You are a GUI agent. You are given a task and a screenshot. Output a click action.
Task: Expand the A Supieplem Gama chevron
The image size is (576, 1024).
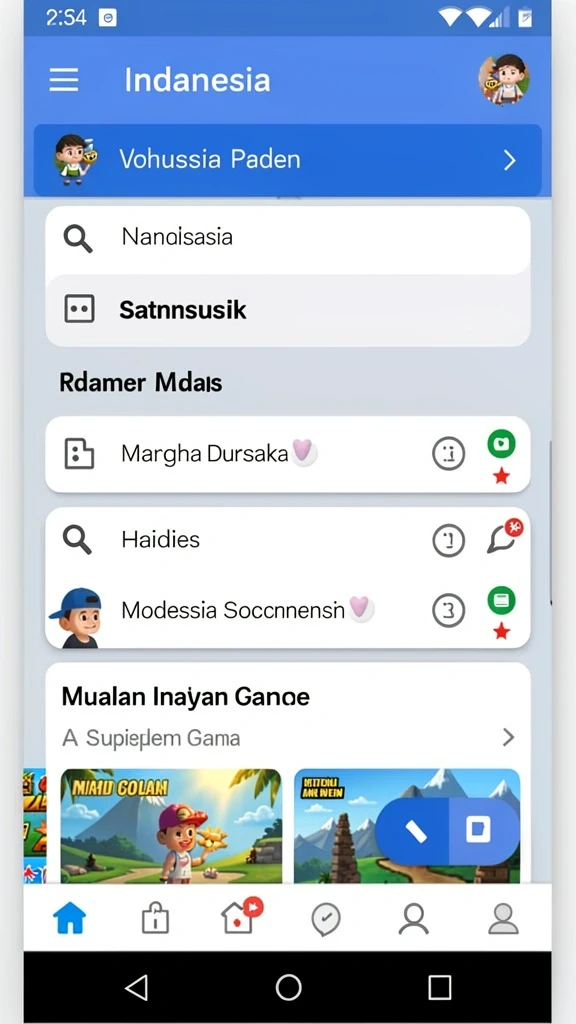coord(508,738)
